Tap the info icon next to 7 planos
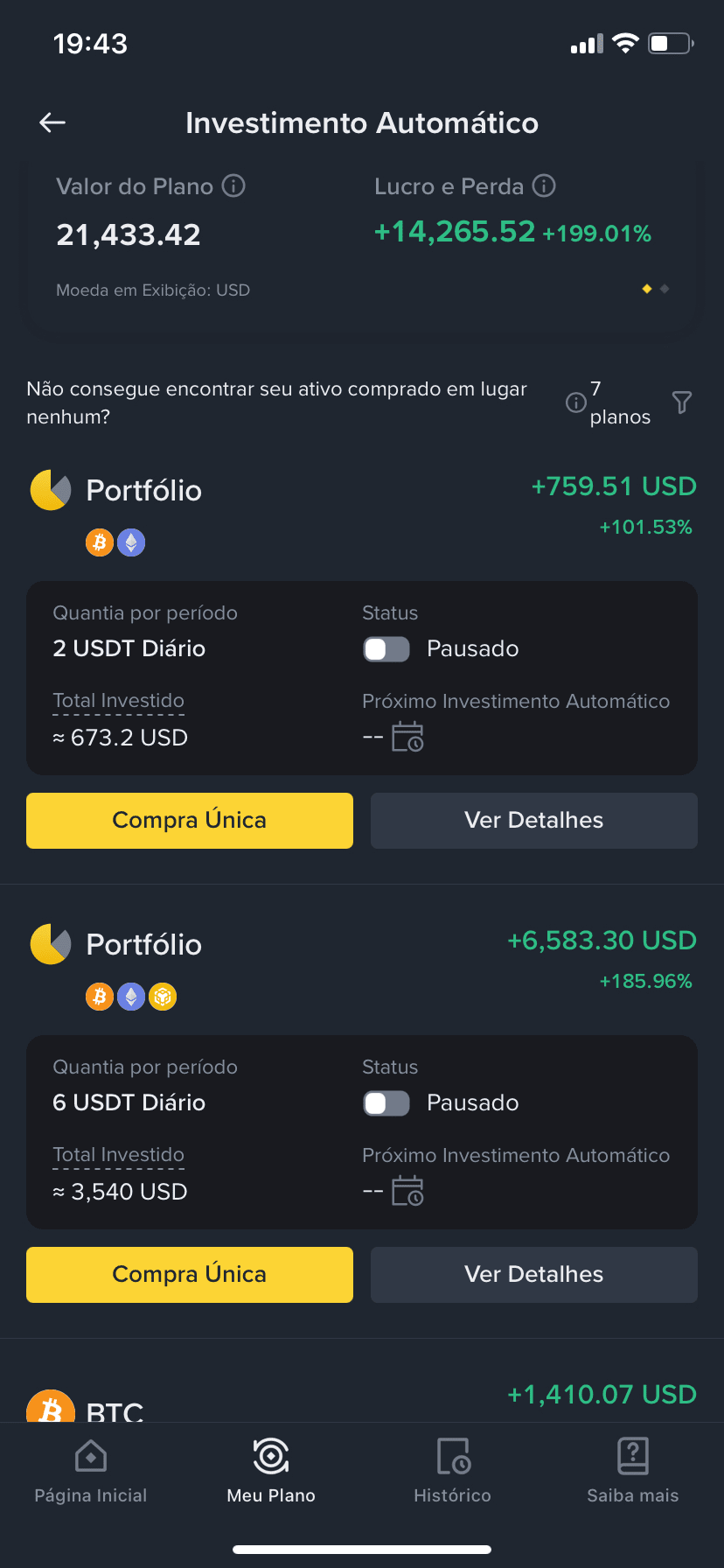This screenshot has width=724, height=1568. pos(576,402)
